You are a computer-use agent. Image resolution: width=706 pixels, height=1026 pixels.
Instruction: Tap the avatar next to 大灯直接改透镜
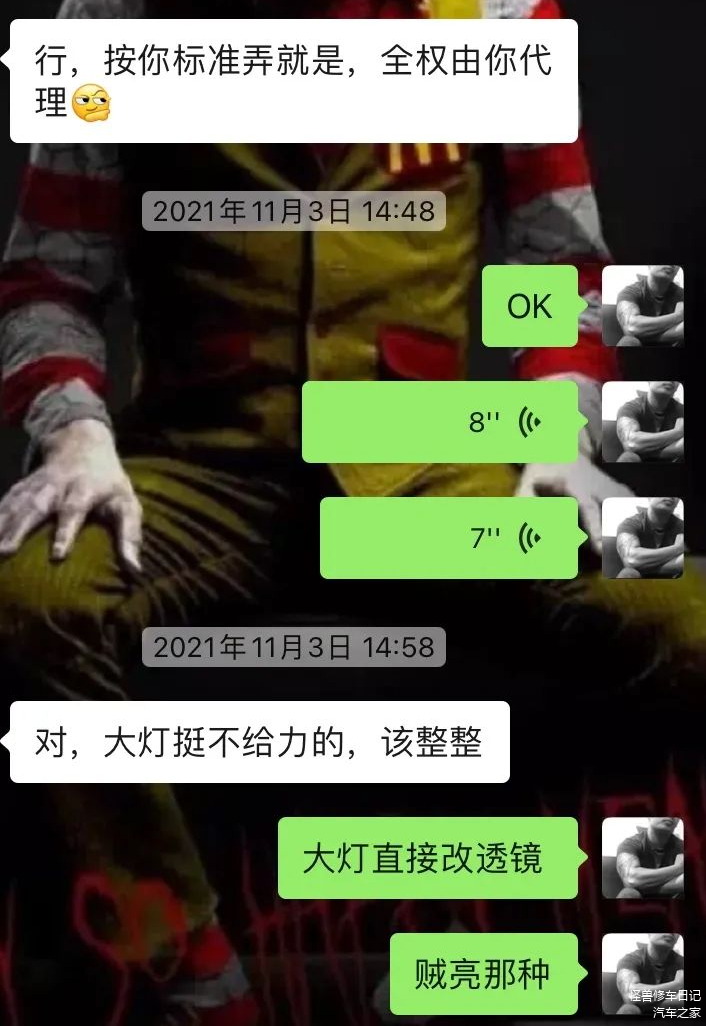click(643, 858)
